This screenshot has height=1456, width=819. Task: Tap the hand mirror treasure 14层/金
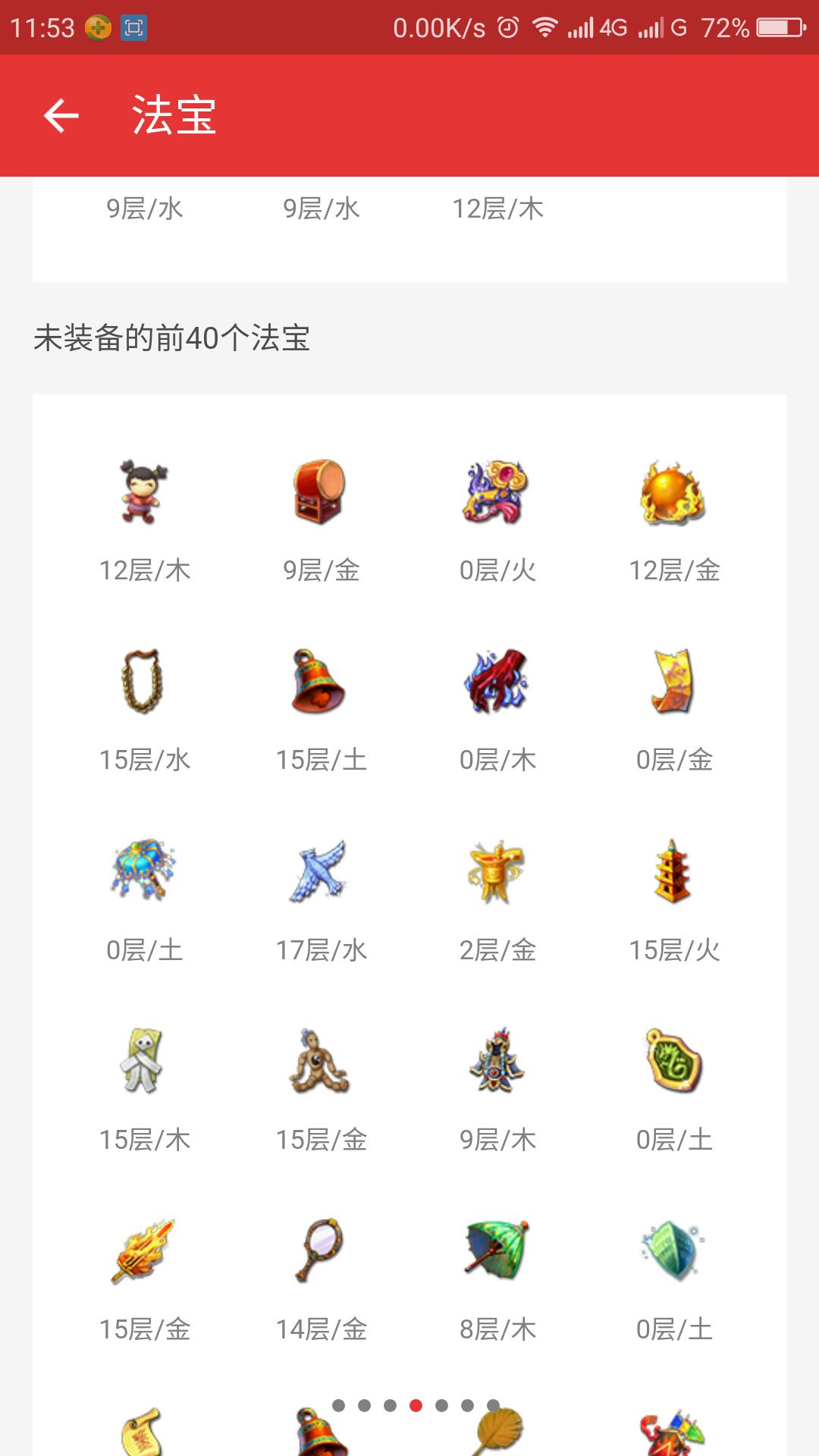click(x=320, y=1251)
